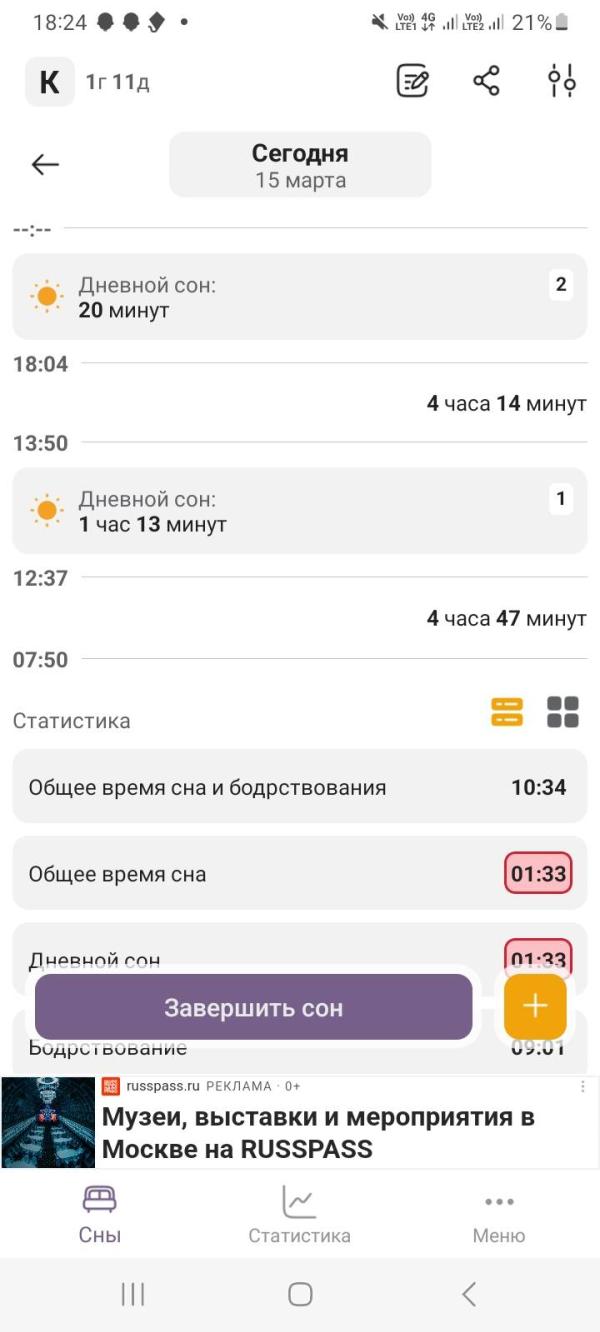Tap the system home button

coord(300,1295)
